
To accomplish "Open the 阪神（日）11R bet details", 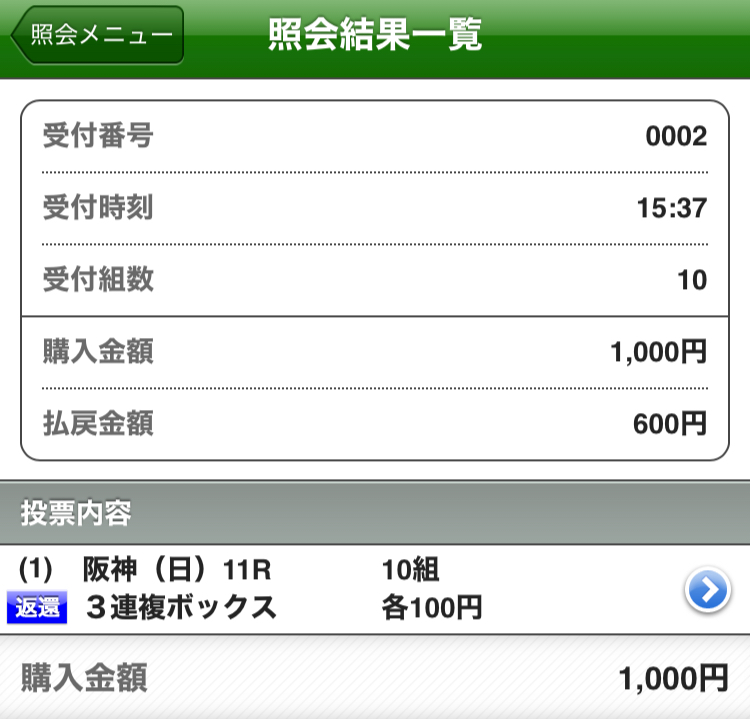I will point(707,591).
